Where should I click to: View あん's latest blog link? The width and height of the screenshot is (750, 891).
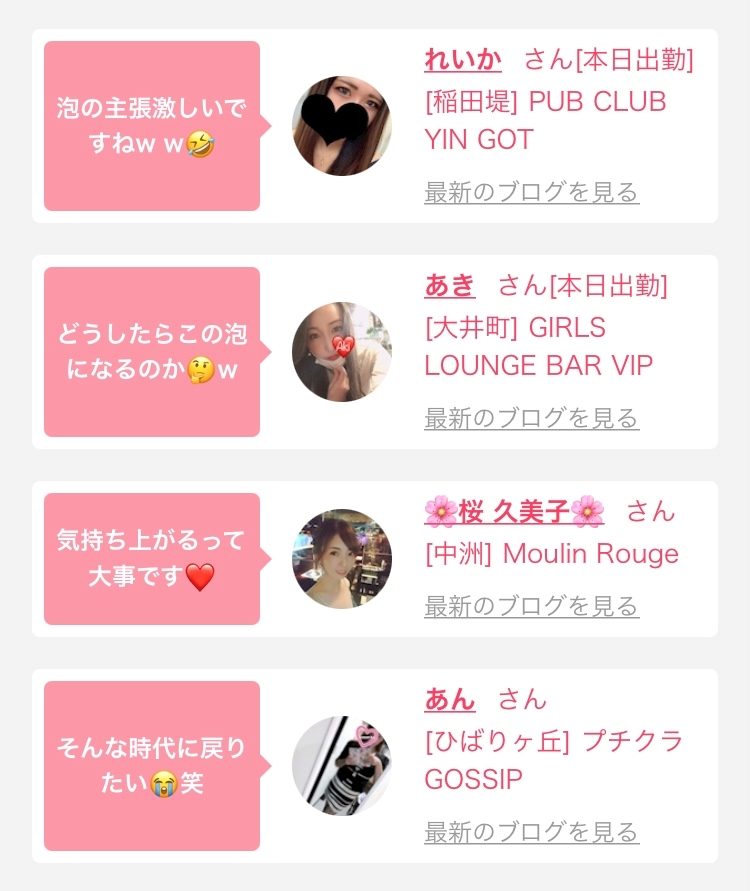[532, 832]
